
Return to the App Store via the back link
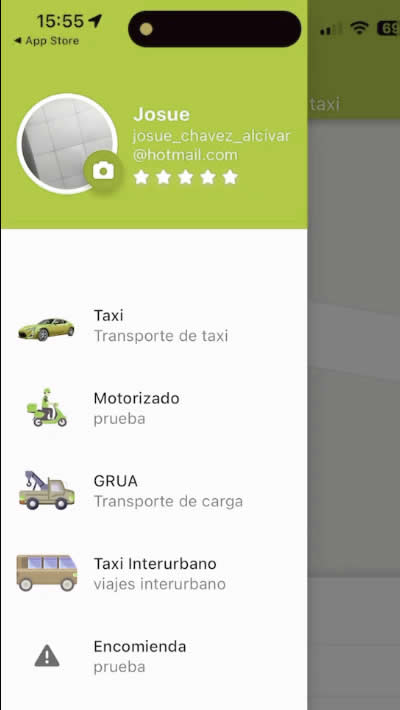coord(47,41)
